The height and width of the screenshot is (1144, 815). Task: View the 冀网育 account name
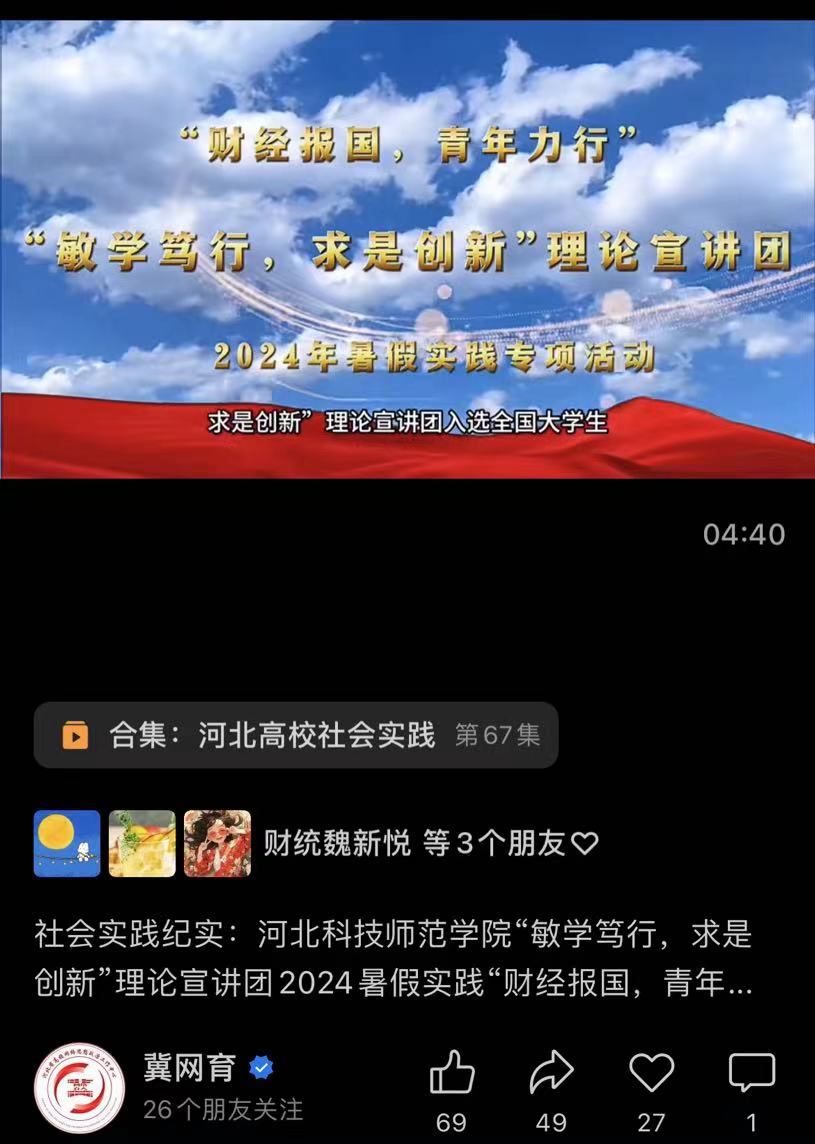[189, 1068]
